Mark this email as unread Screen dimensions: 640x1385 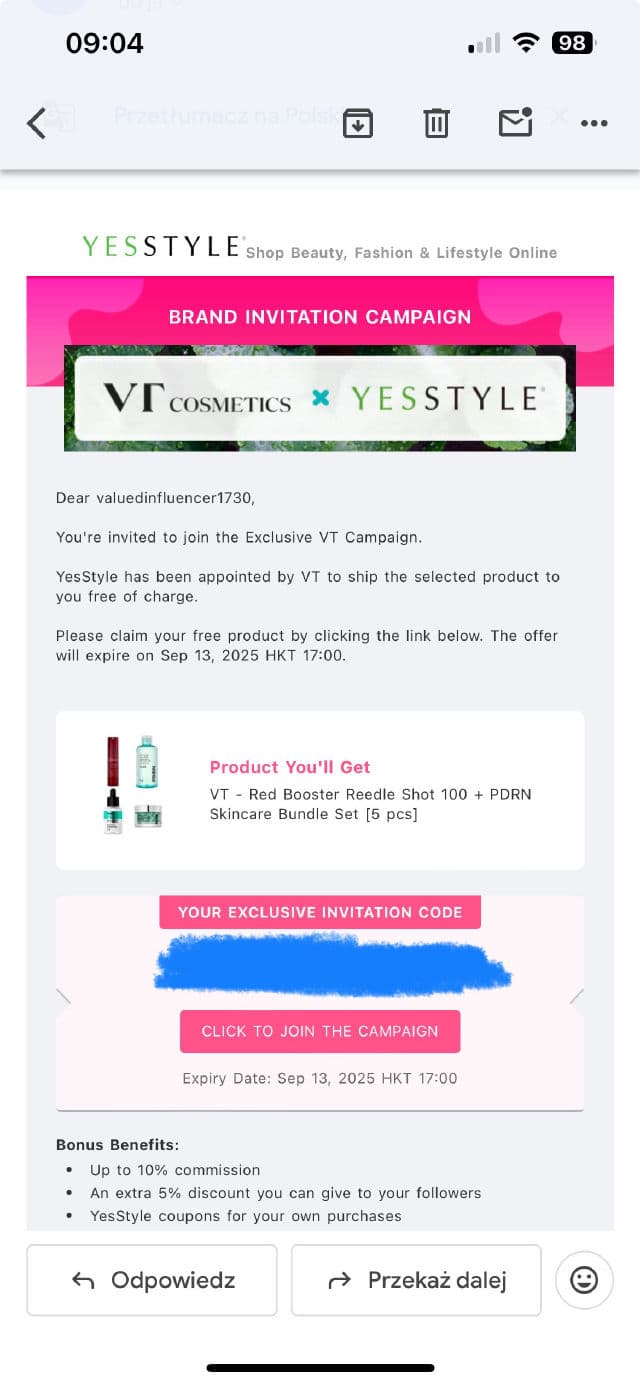(515, 122)
